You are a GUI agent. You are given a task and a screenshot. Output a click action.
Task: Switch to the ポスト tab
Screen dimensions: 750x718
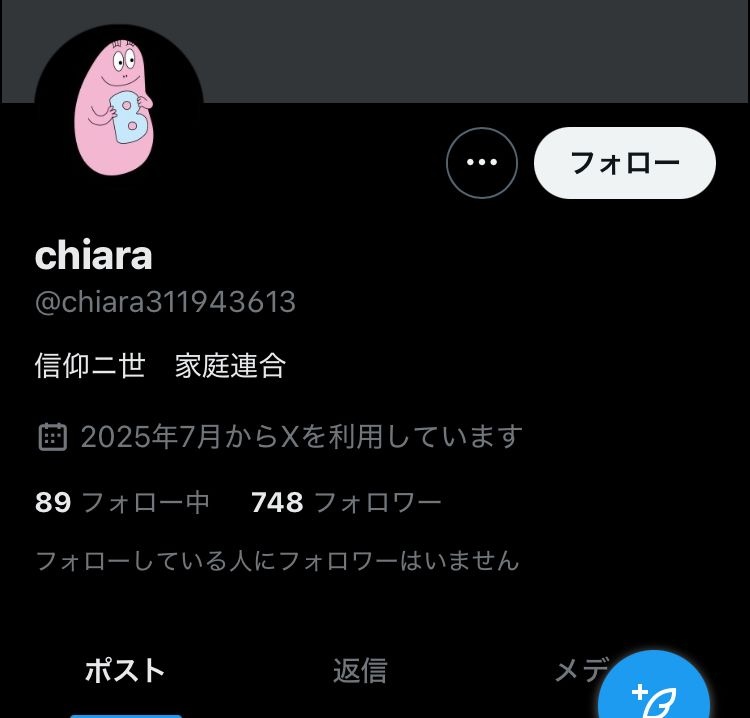click(x=125, y=671)
